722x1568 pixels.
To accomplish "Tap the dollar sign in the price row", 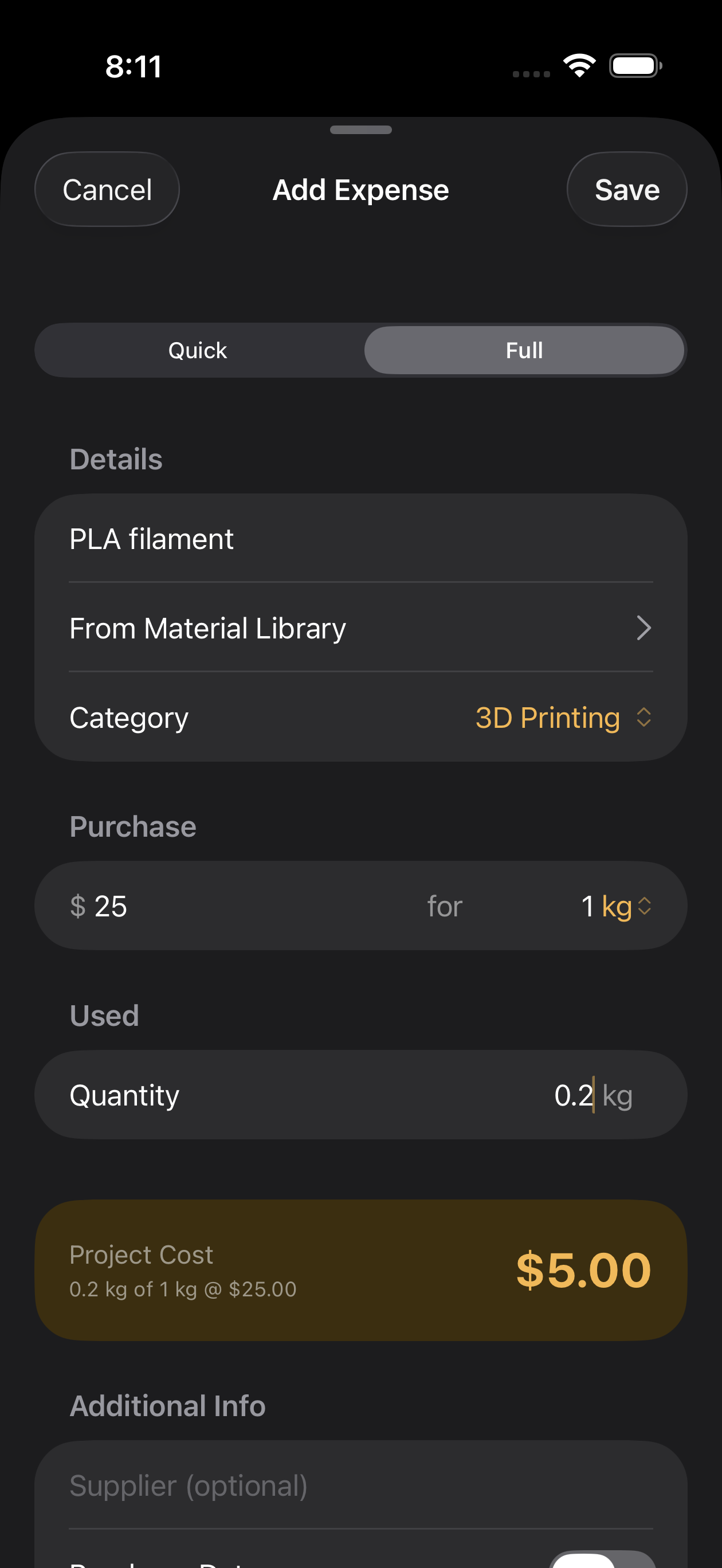I will (78, 905).
